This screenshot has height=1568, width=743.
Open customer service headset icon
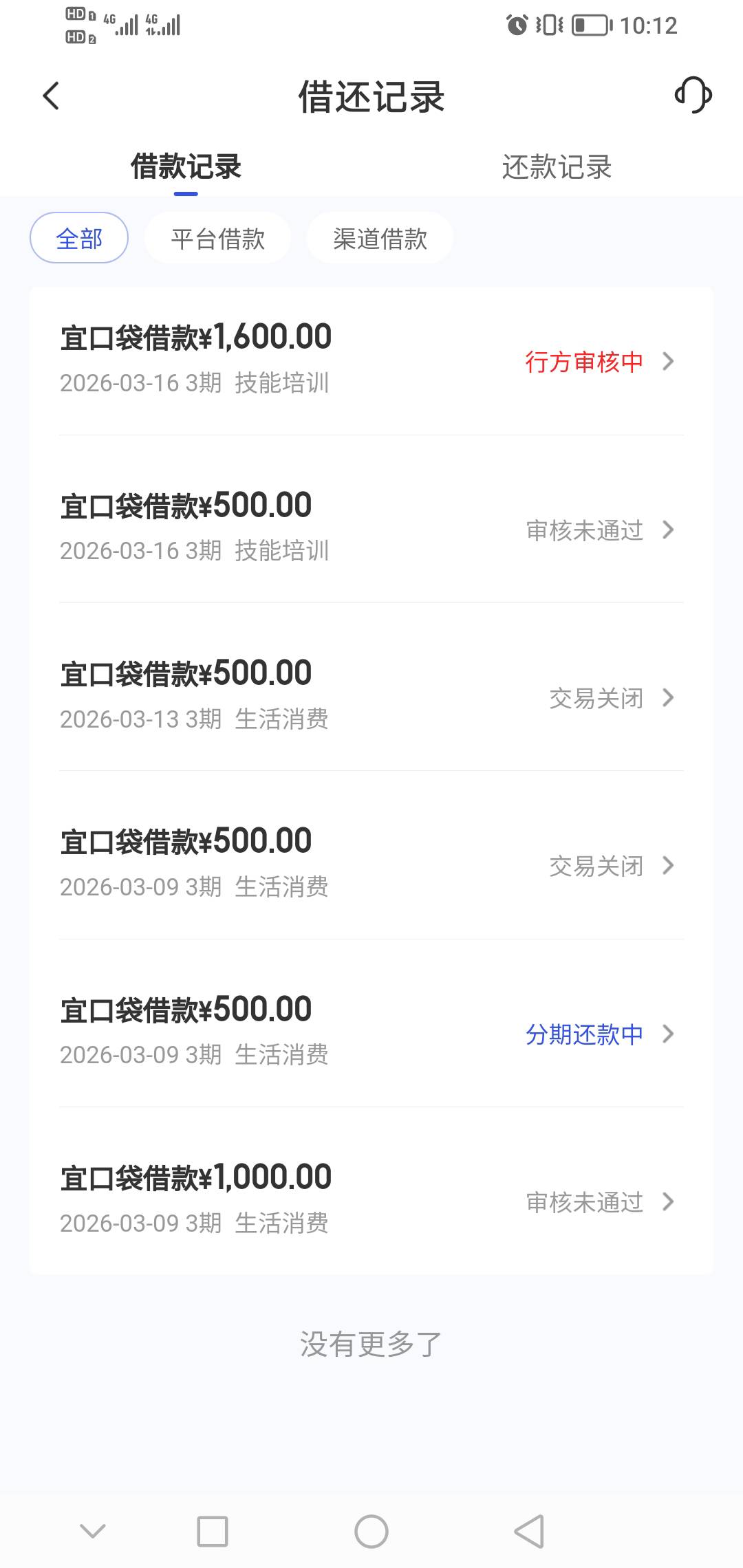click(x=693, y=95)
